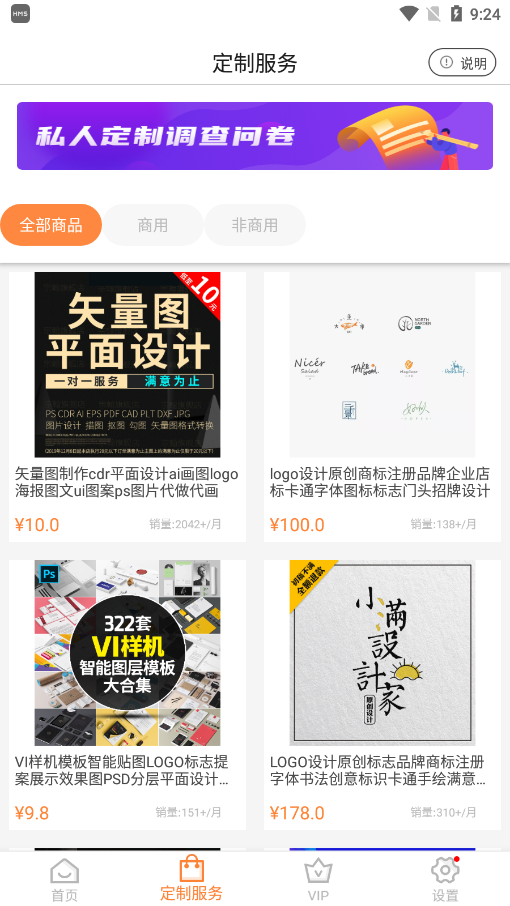Viewport: 510px width, 906px height.
Task: Go to the 首页 tab
Action: (x=64, y=879)
